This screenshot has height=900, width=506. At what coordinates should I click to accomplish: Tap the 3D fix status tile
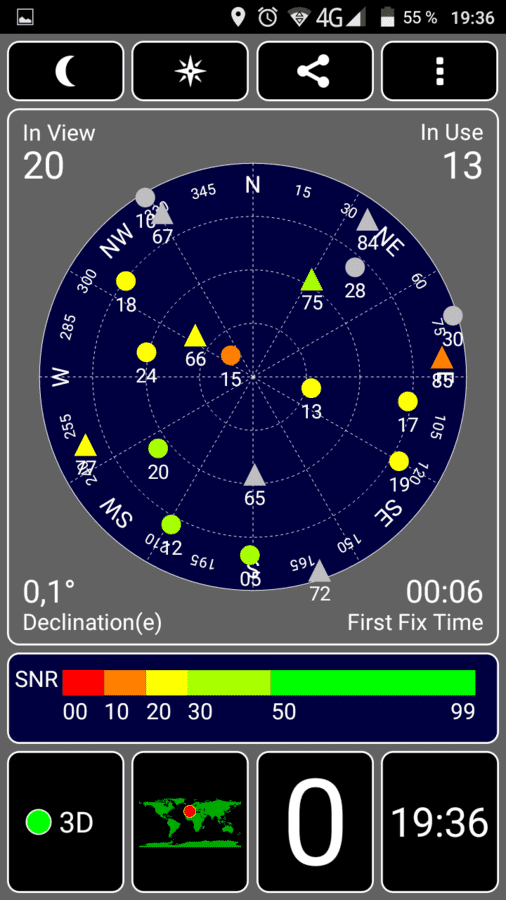pos(65,821)
